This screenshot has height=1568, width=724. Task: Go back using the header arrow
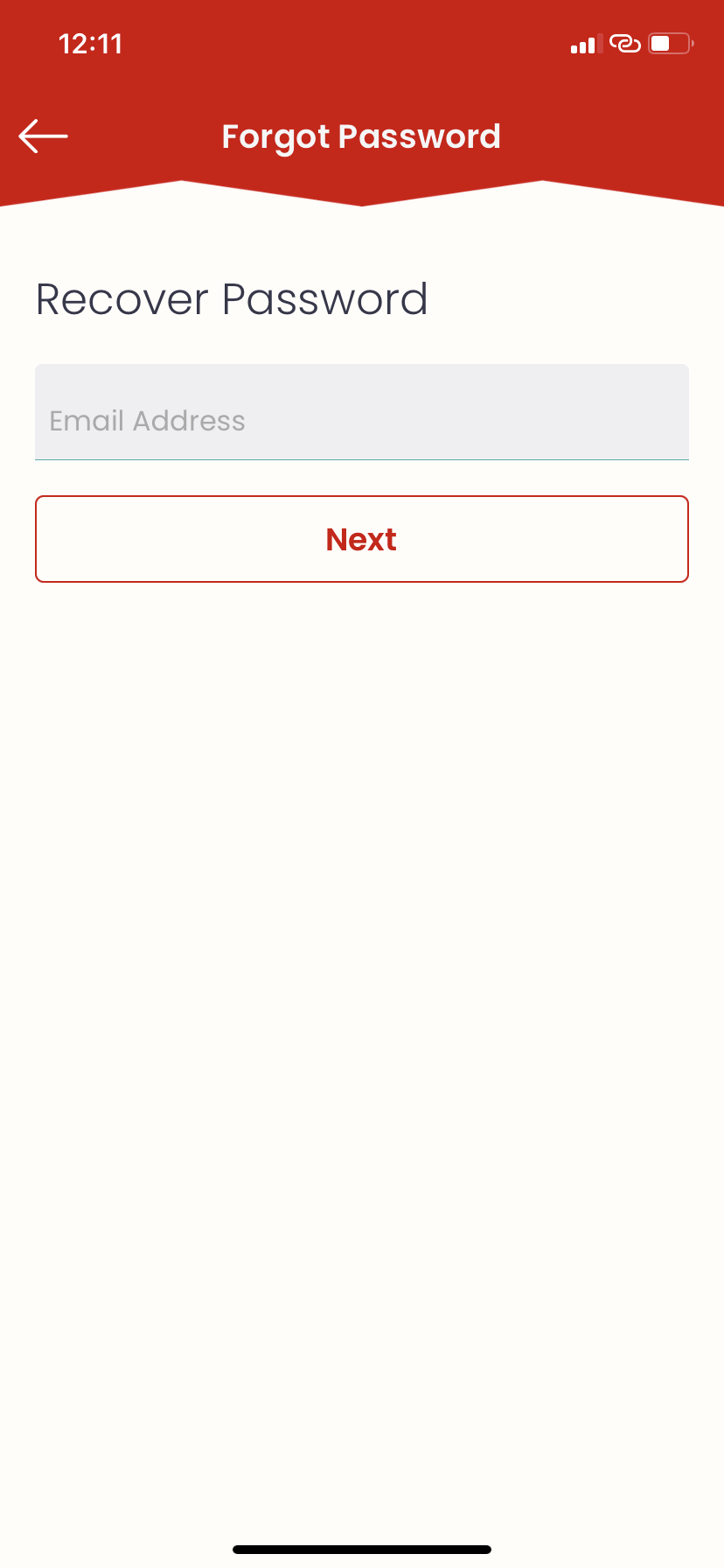point(43,136)
